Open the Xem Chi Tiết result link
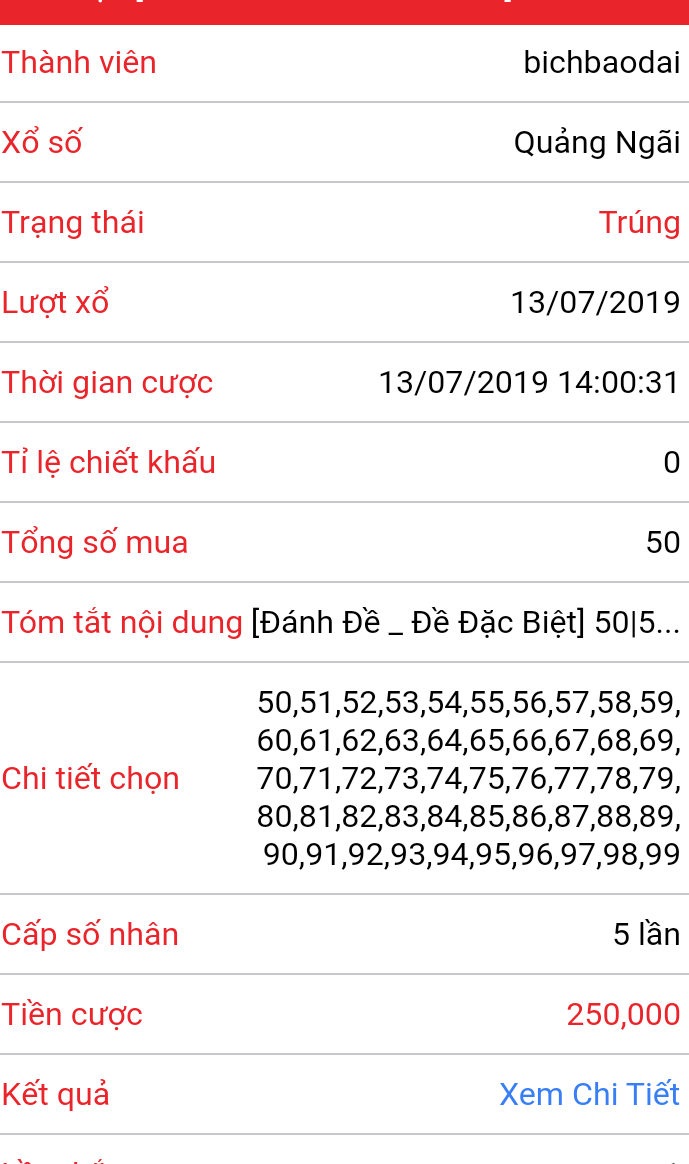Viewport: 689px width, 1164px height. click(x=590, y=1093)
